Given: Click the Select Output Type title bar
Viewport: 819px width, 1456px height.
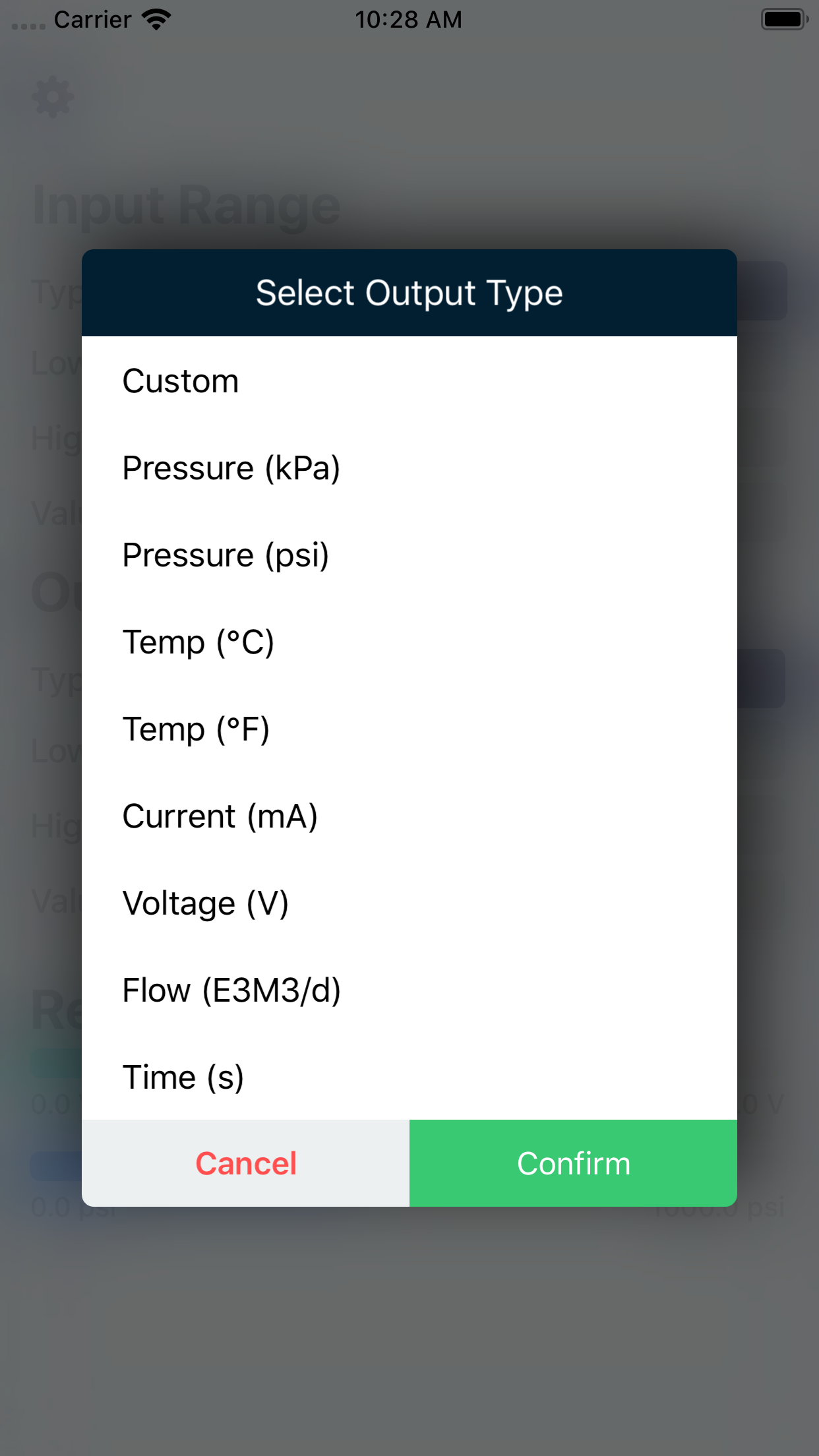Looking at the screenshot, I should pos(409,292).
